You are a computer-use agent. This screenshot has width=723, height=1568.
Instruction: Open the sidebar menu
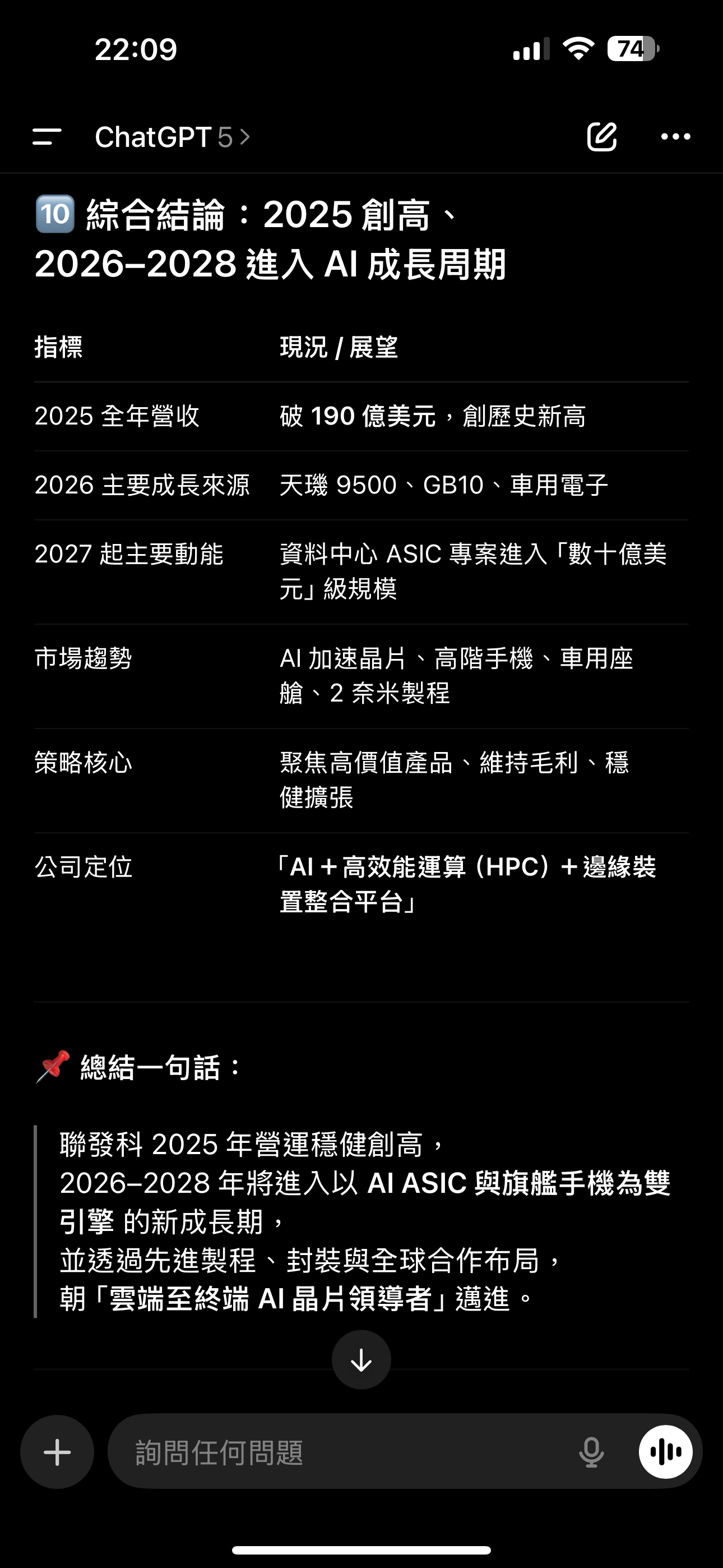point(47,137)
